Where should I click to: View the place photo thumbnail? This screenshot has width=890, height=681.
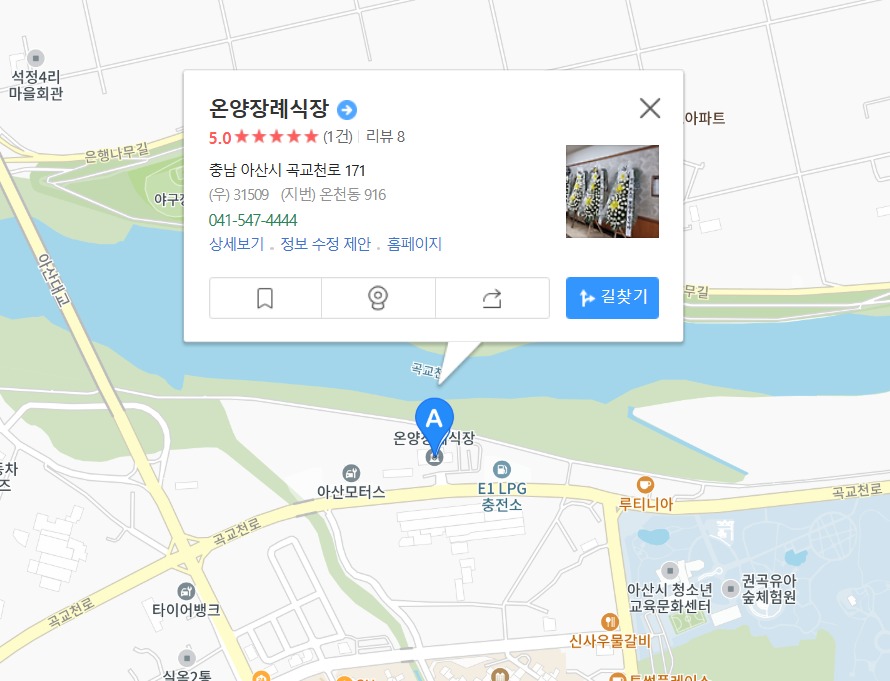[612, 191]
